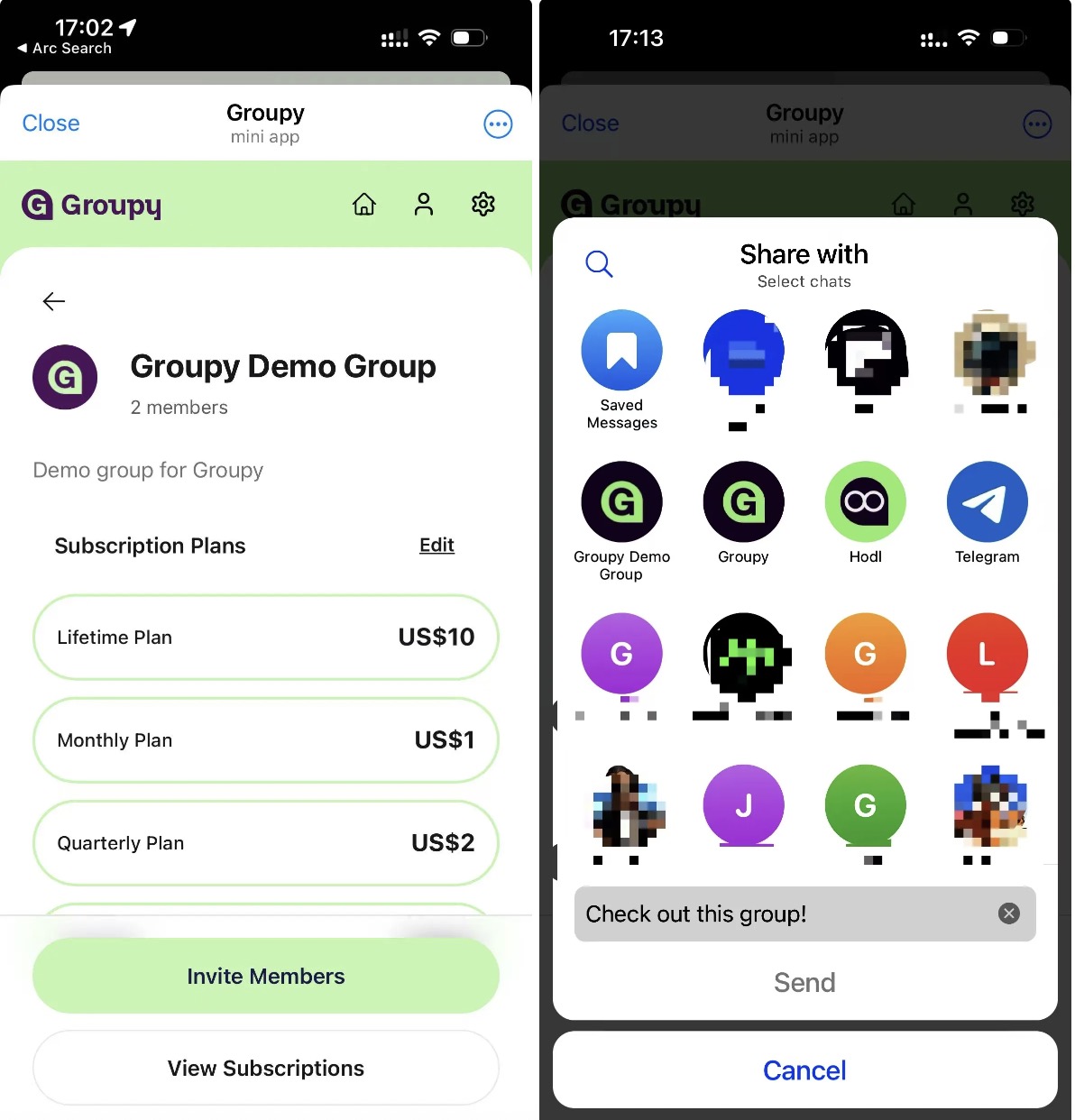Open the mini app overflow menu
The height and width of the screenshot is (1120, 1075).
pyautogui.click(x=498, y=124)
